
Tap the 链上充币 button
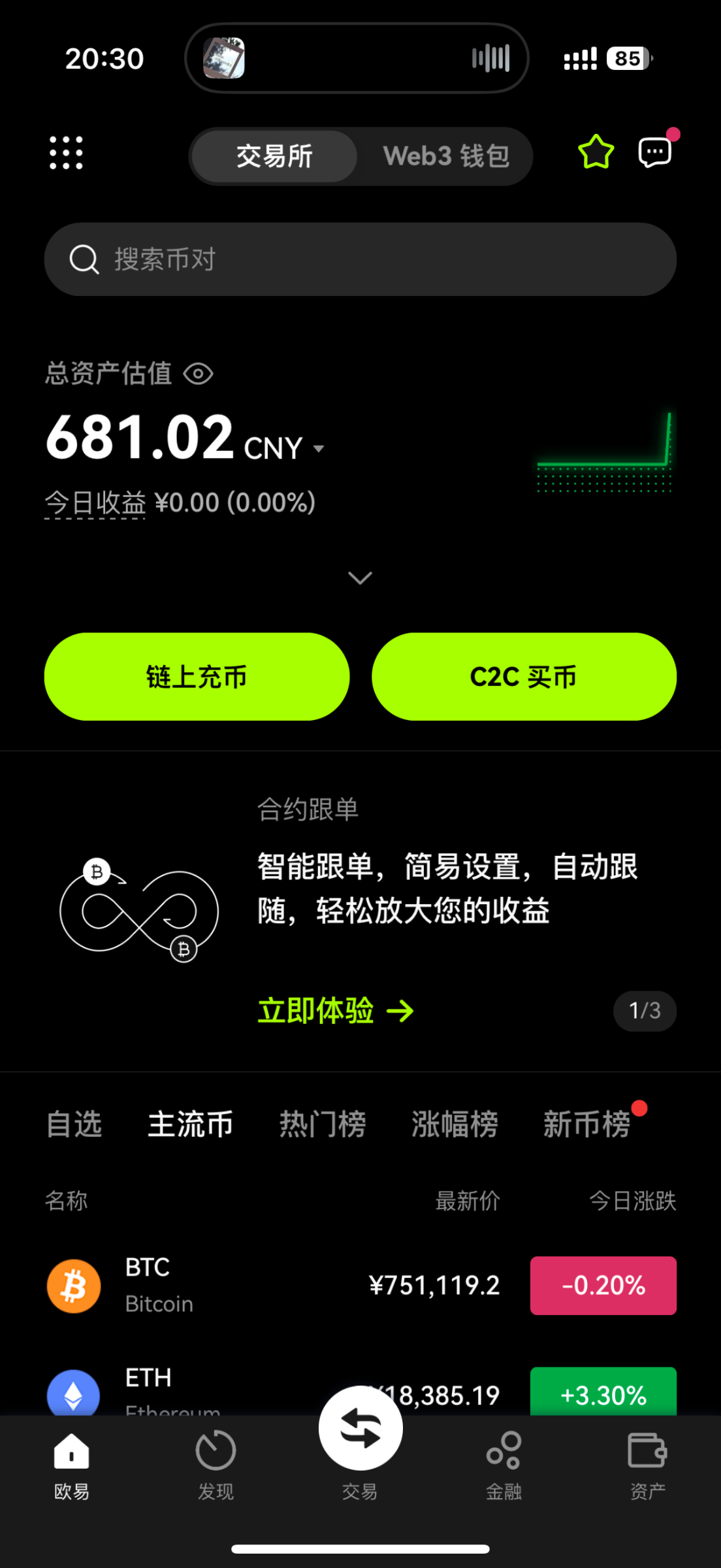(x=197, y=677)
